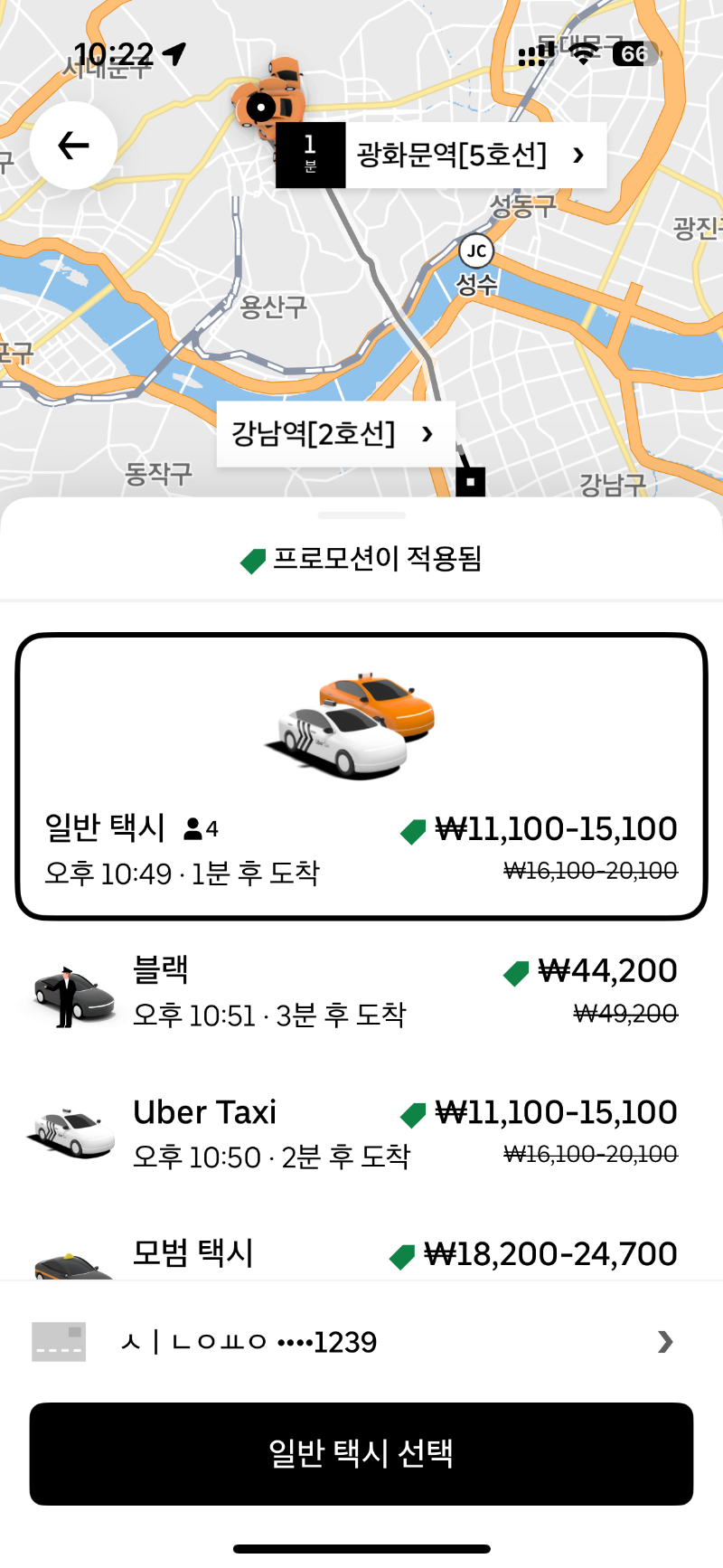This screenshot has width=723, height=1568.
Task: Select the 일반 택시 ride option
Action: [361, 776]
